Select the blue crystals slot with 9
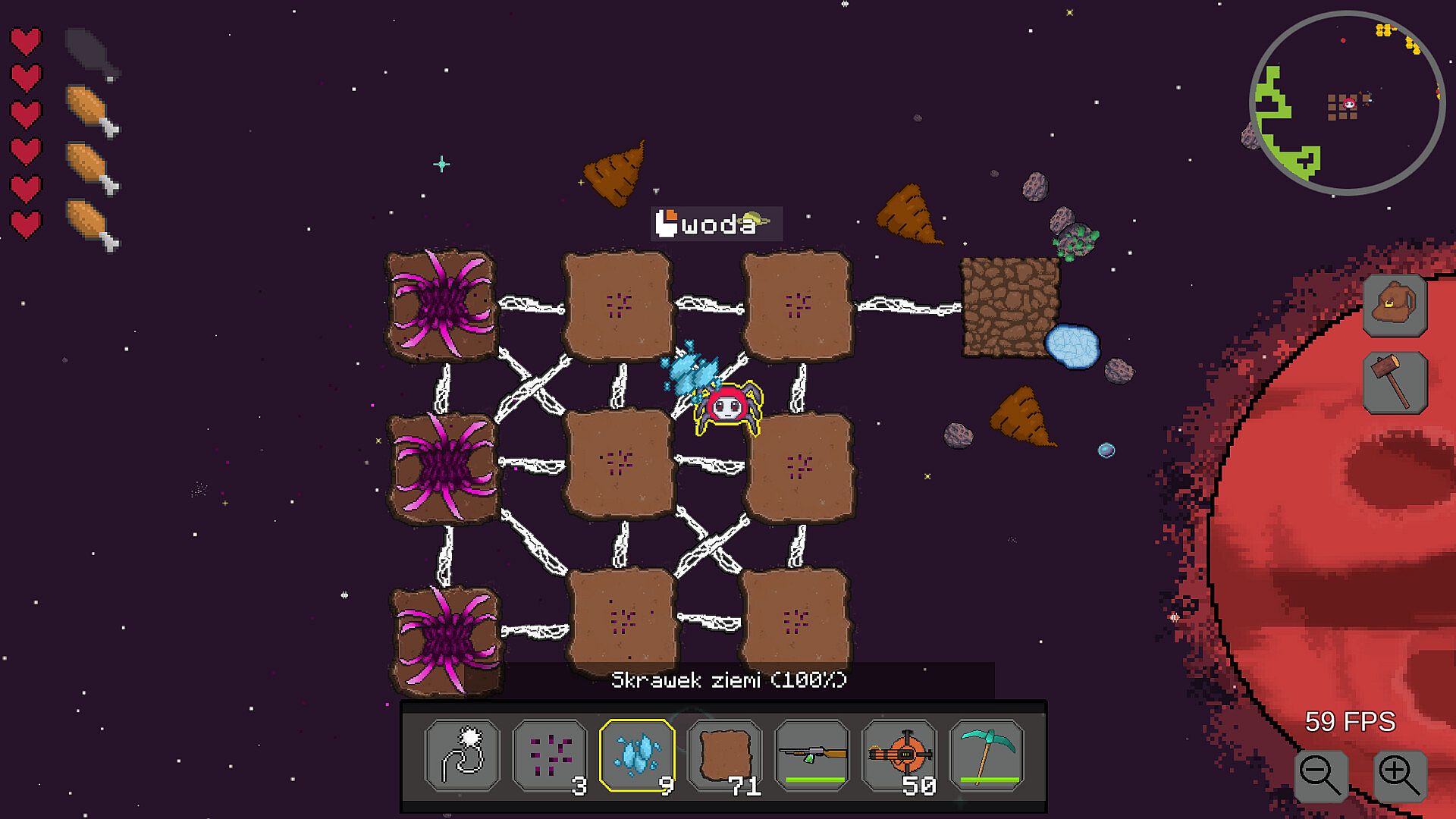This screenshot has height=819, width=1456. pyautogui.click(x=637, y=755)
